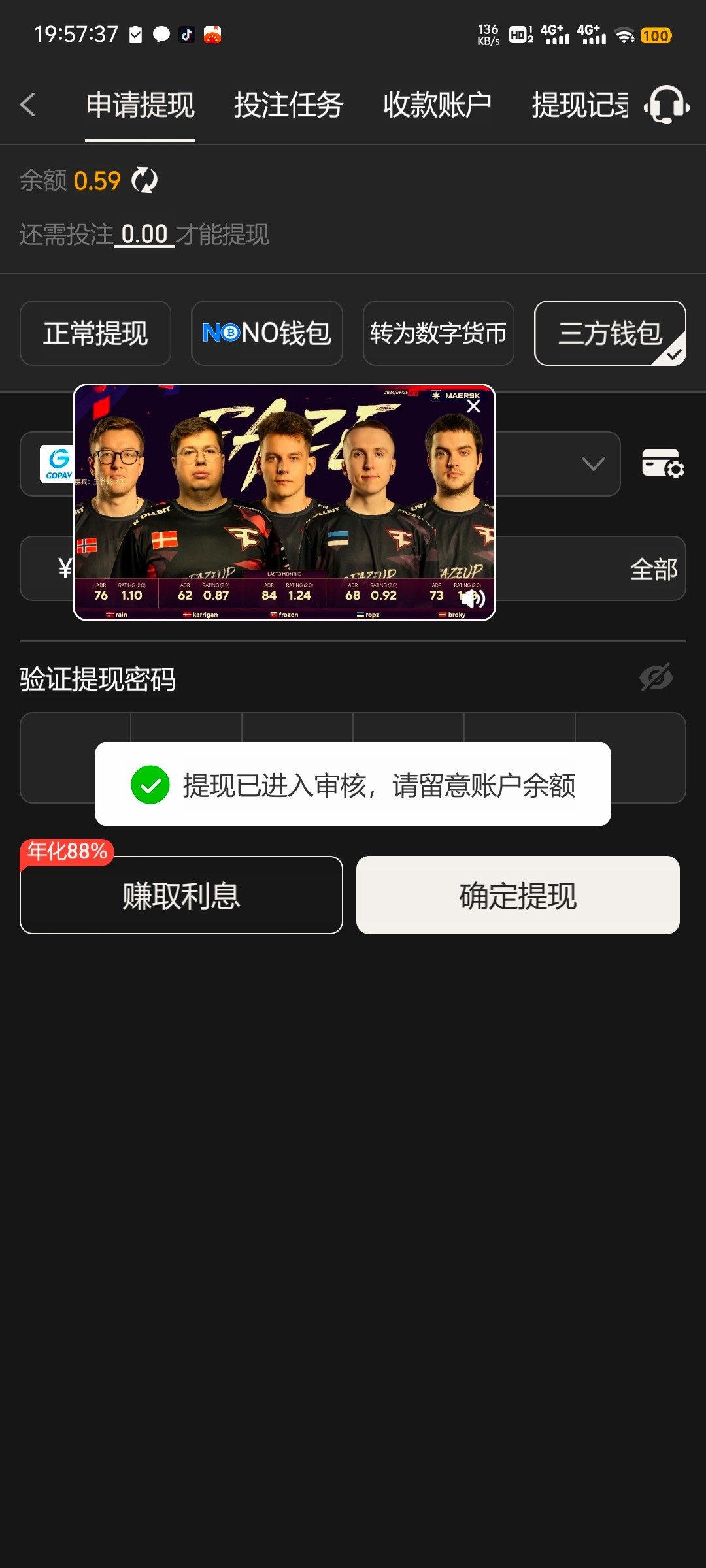The height and width of the screenshot is (1568, 706).
Task: Select 三方钱包 option
Action: pyautogui.click(x=610, y=333)
